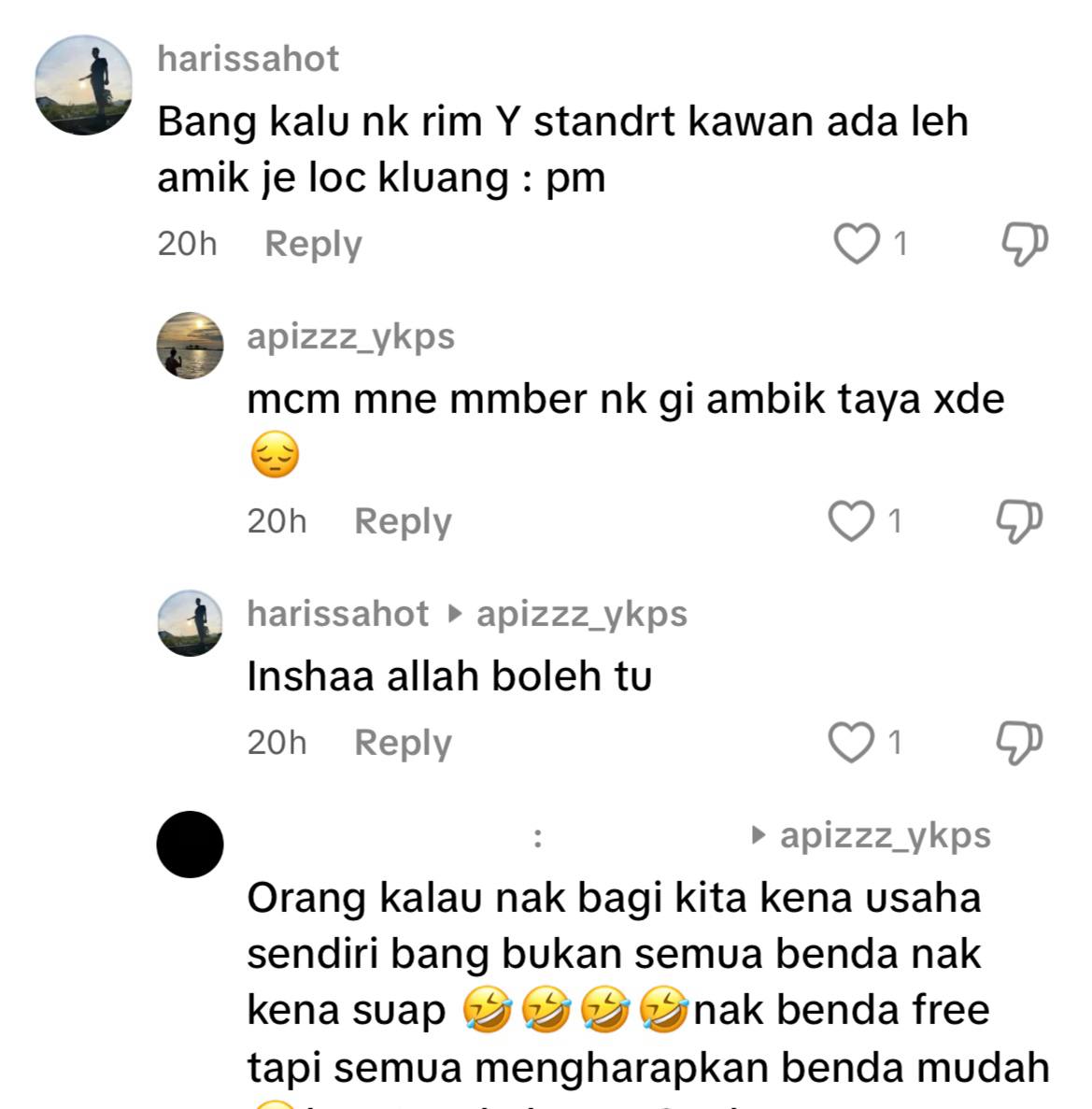Like harissahot's comment about rim Y standrt
The width and height of the screenshot is (1092, 1109).
pos(856,244)
